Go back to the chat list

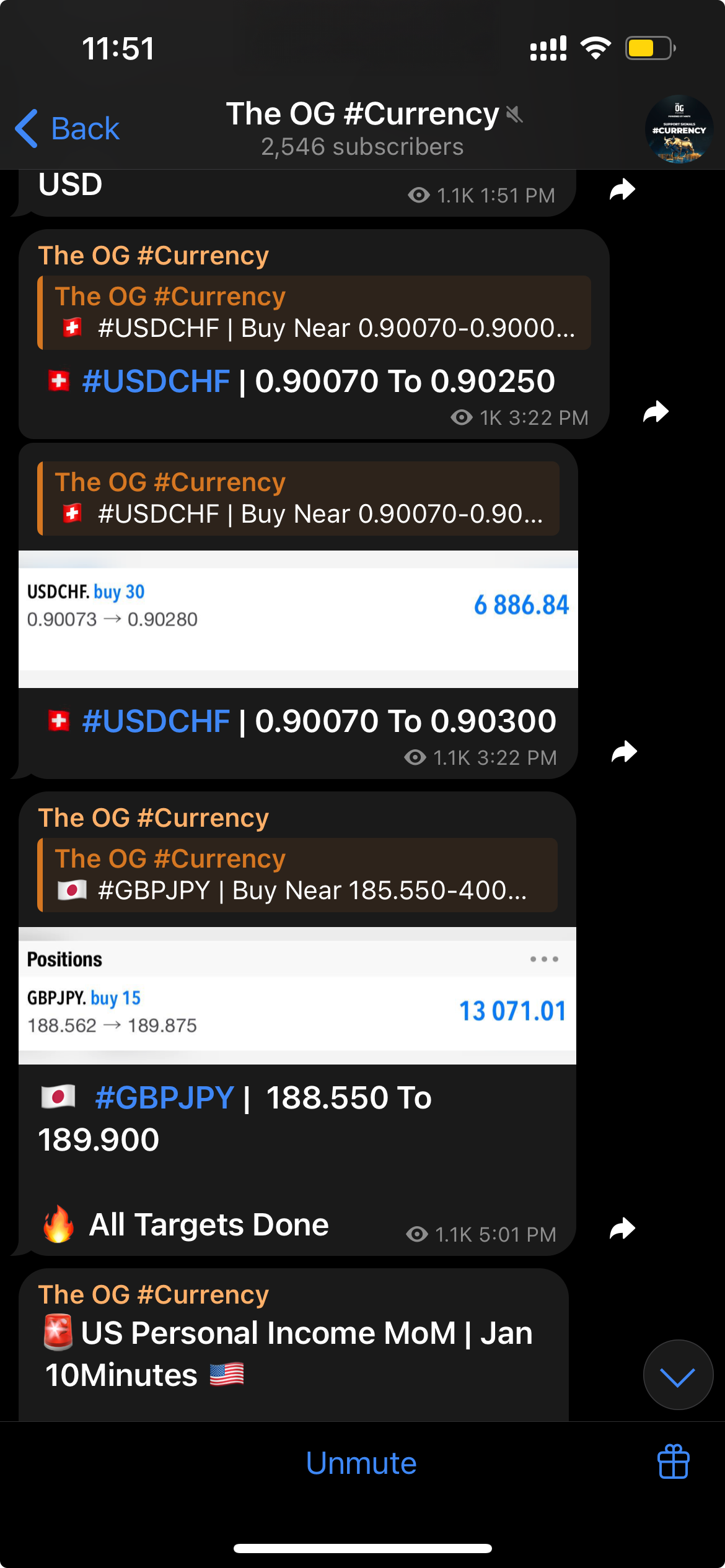[x=68, y=129]
